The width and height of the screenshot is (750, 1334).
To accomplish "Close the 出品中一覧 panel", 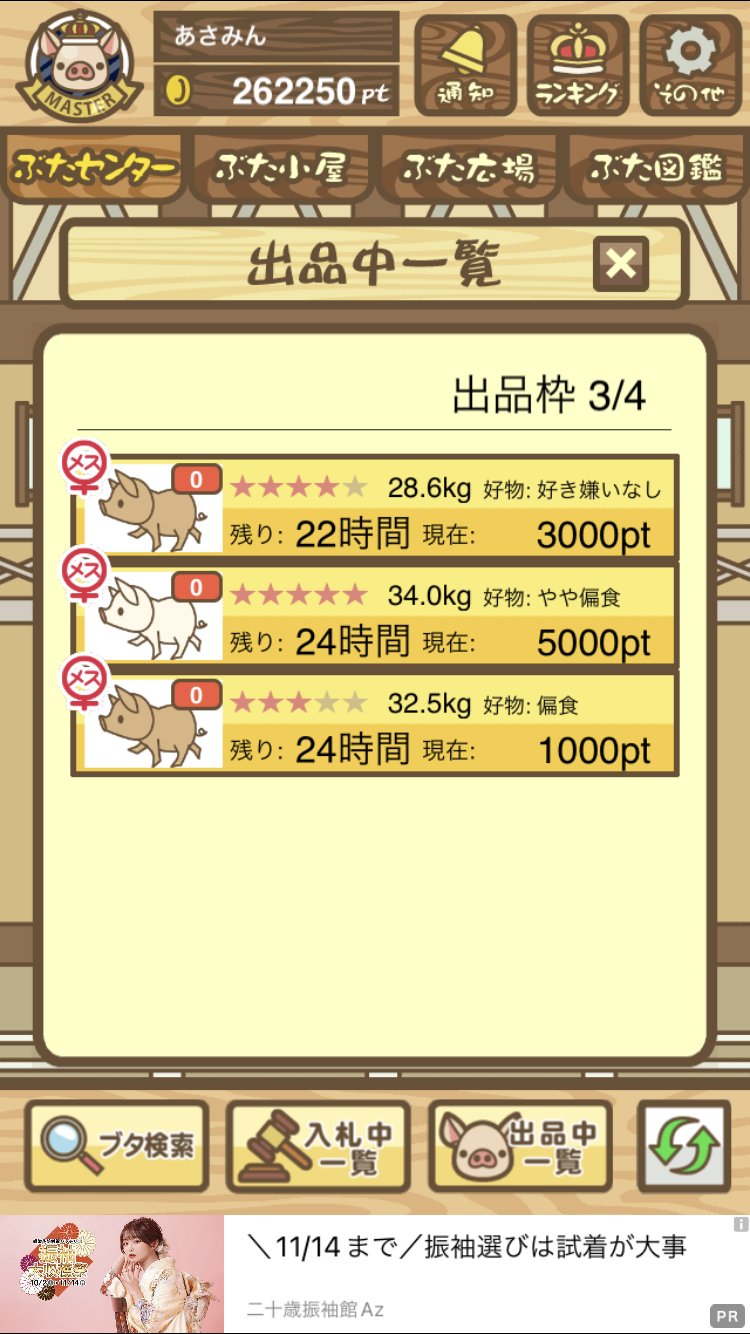I will [621, 264].
